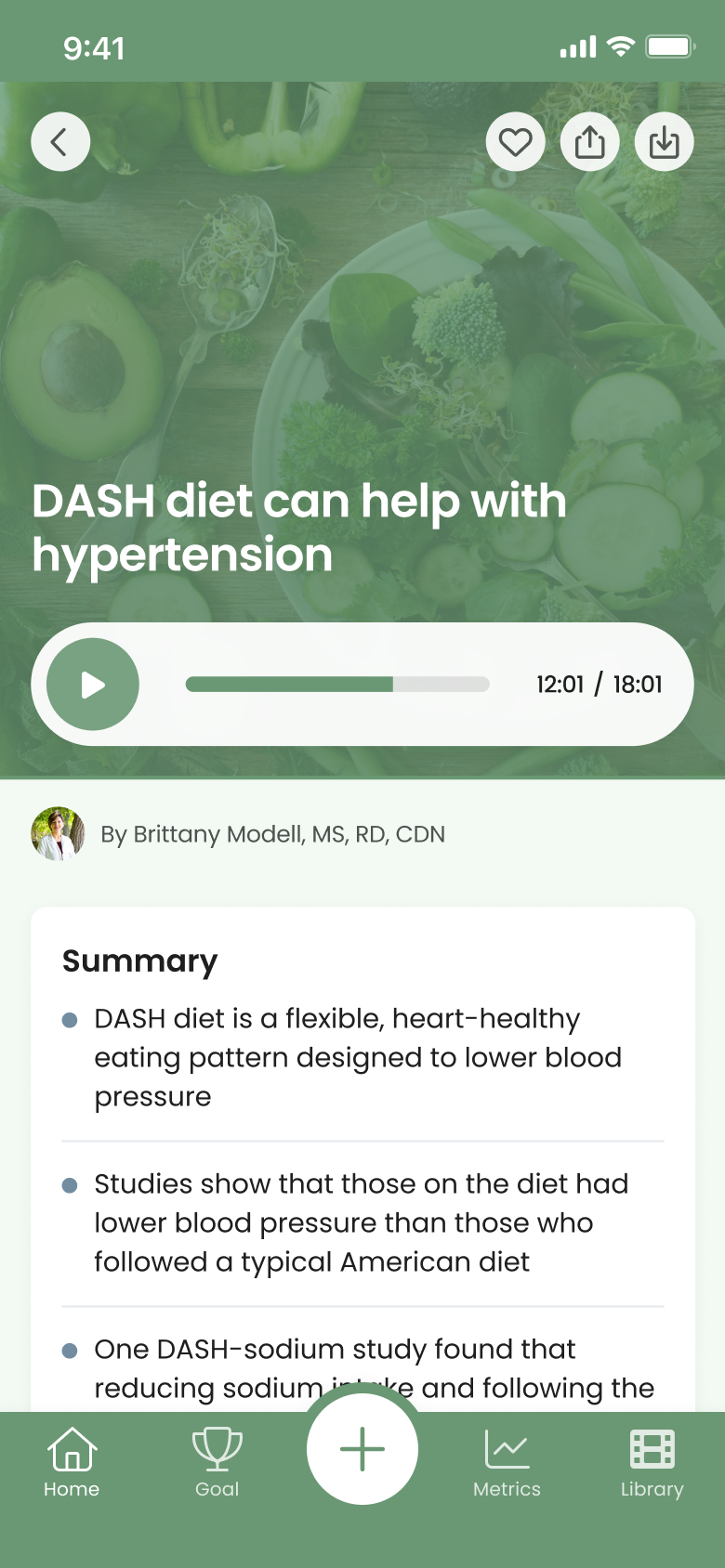Favorite this article with the heart icon

pos(516,142)
